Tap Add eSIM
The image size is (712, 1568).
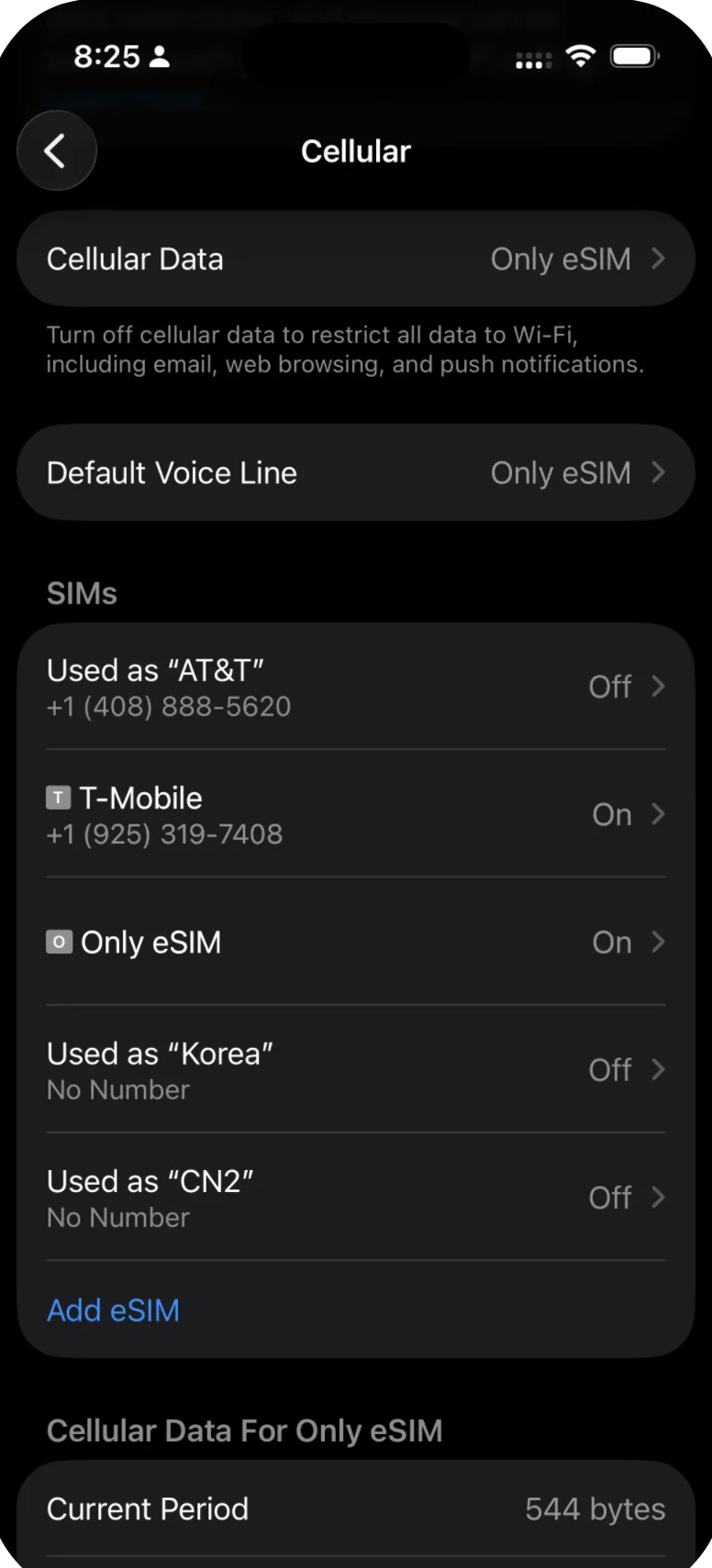click(x=113, y=1309)
